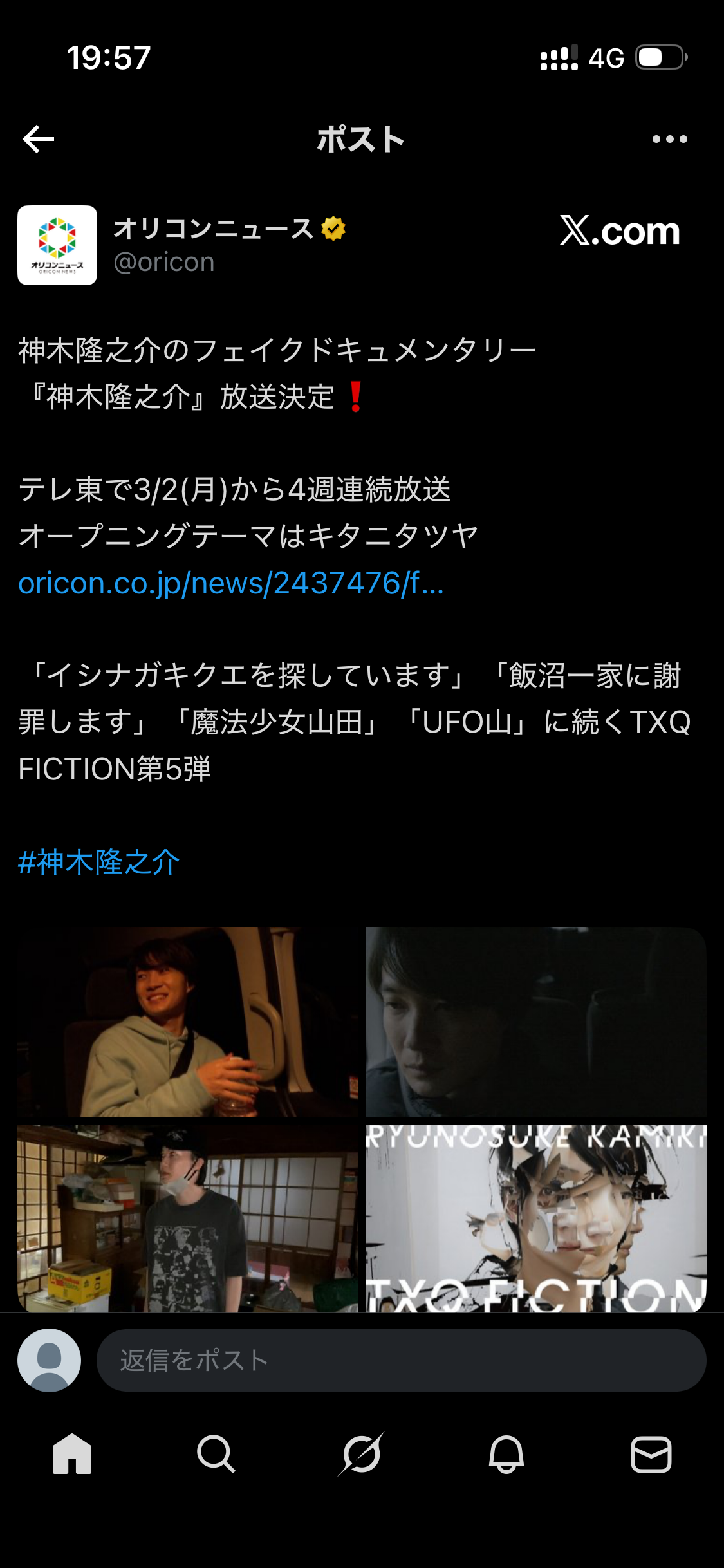724x1568 pixels.
Task: Open the Grok tab
Action: [x=361, y=1454]
